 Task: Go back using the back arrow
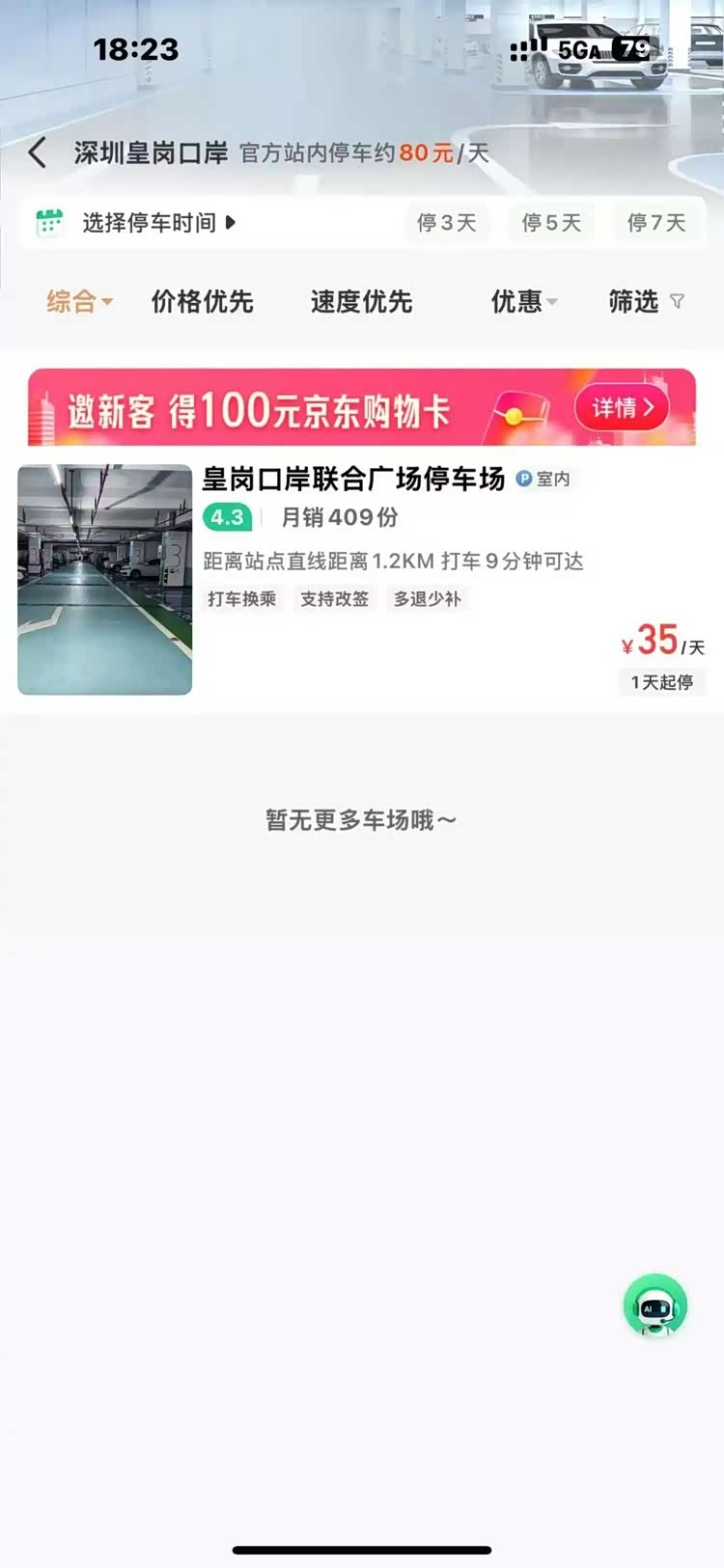pos(38,152)
